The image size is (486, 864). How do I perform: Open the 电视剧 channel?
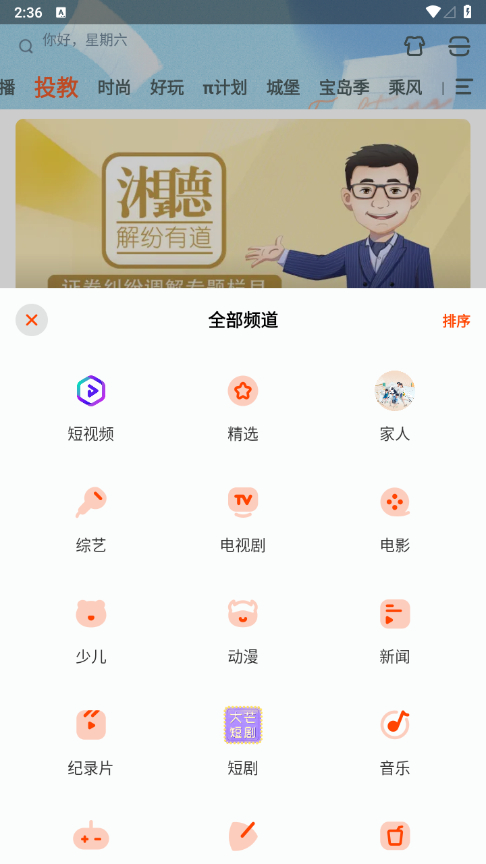tap(243, 519)
